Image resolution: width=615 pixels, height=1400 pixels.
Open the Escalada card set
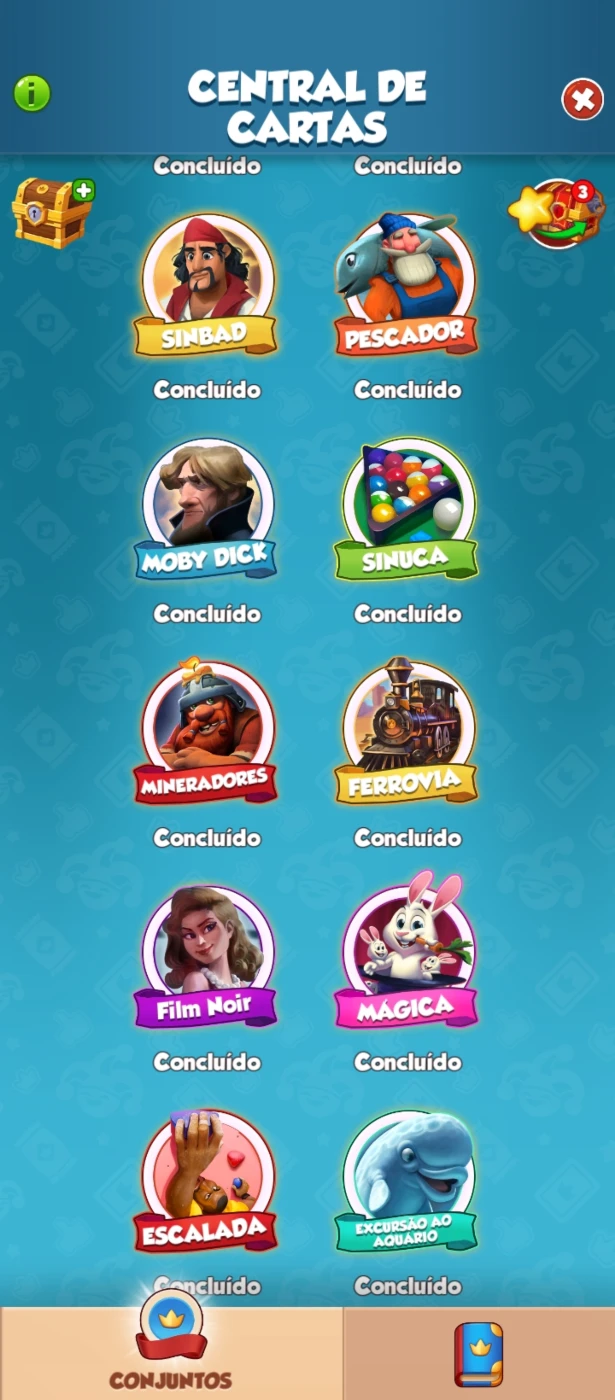[x=206, y=1180]
